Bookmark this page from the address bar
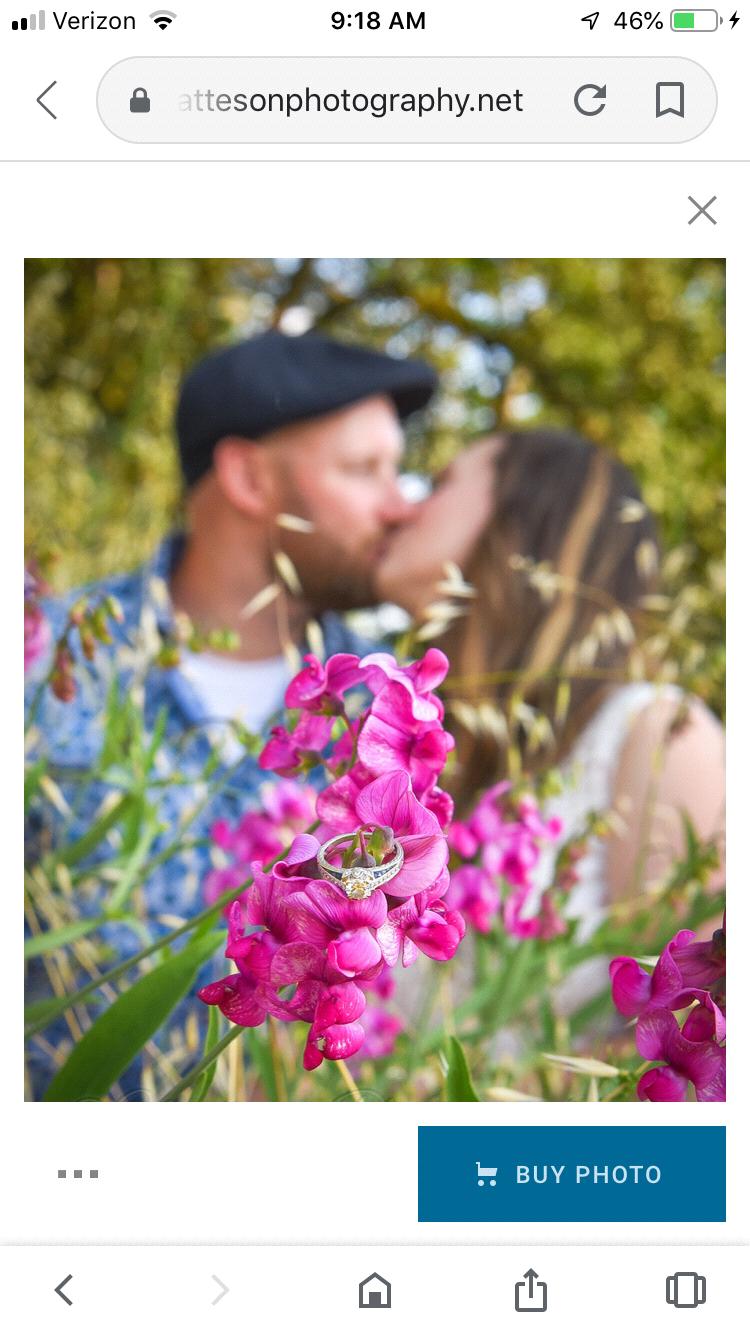Viewport: 750px width, 1334px height. coord(669,100)
